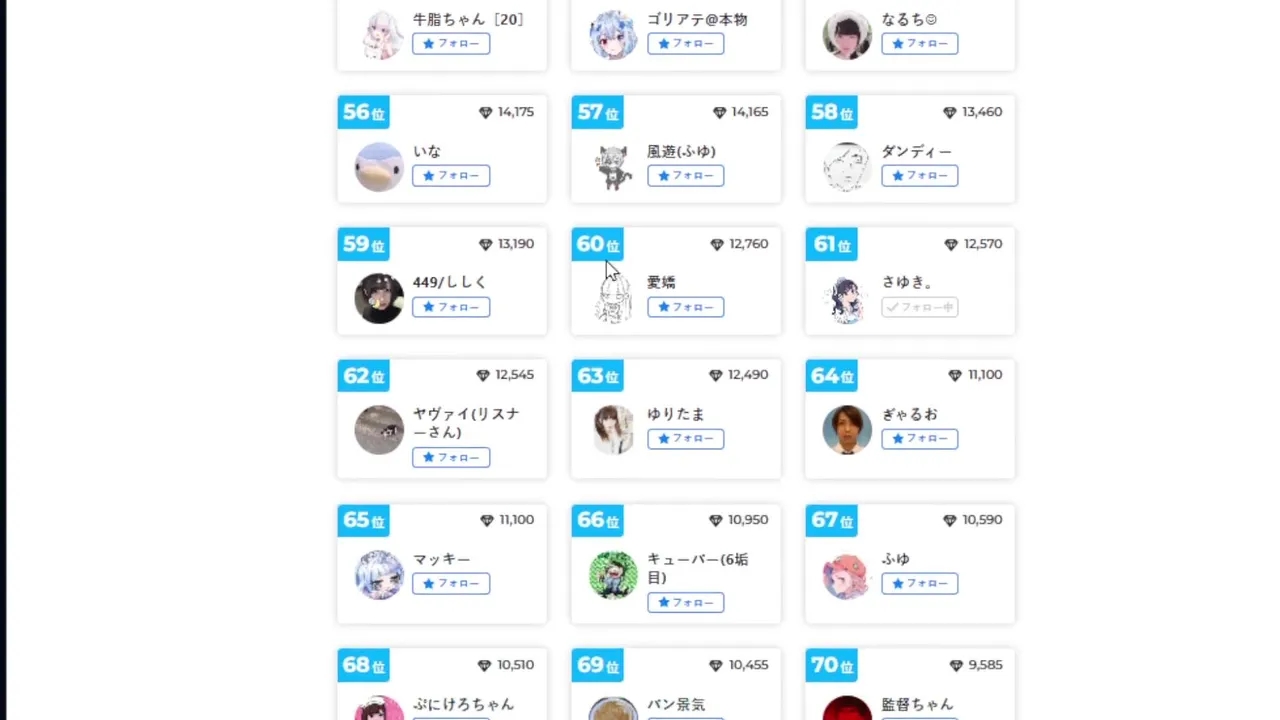View ぎゃるお's profile picture
The width and height of the screenshot is (1280, 720).
[847, 430]
